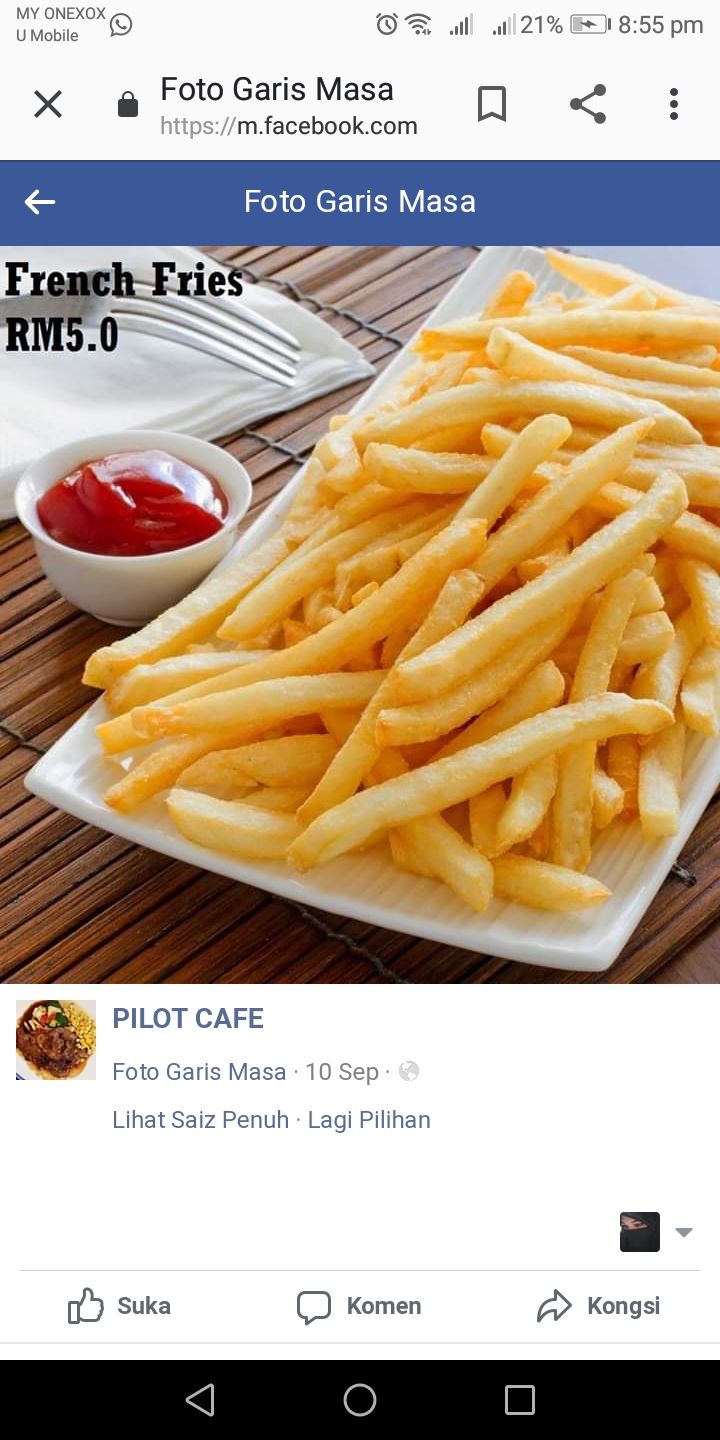Image resolution: width=720 pixels, height=1440 pixels.
Task: Expand the account switcher dropdown arrow
Action: pos(684,1232)
